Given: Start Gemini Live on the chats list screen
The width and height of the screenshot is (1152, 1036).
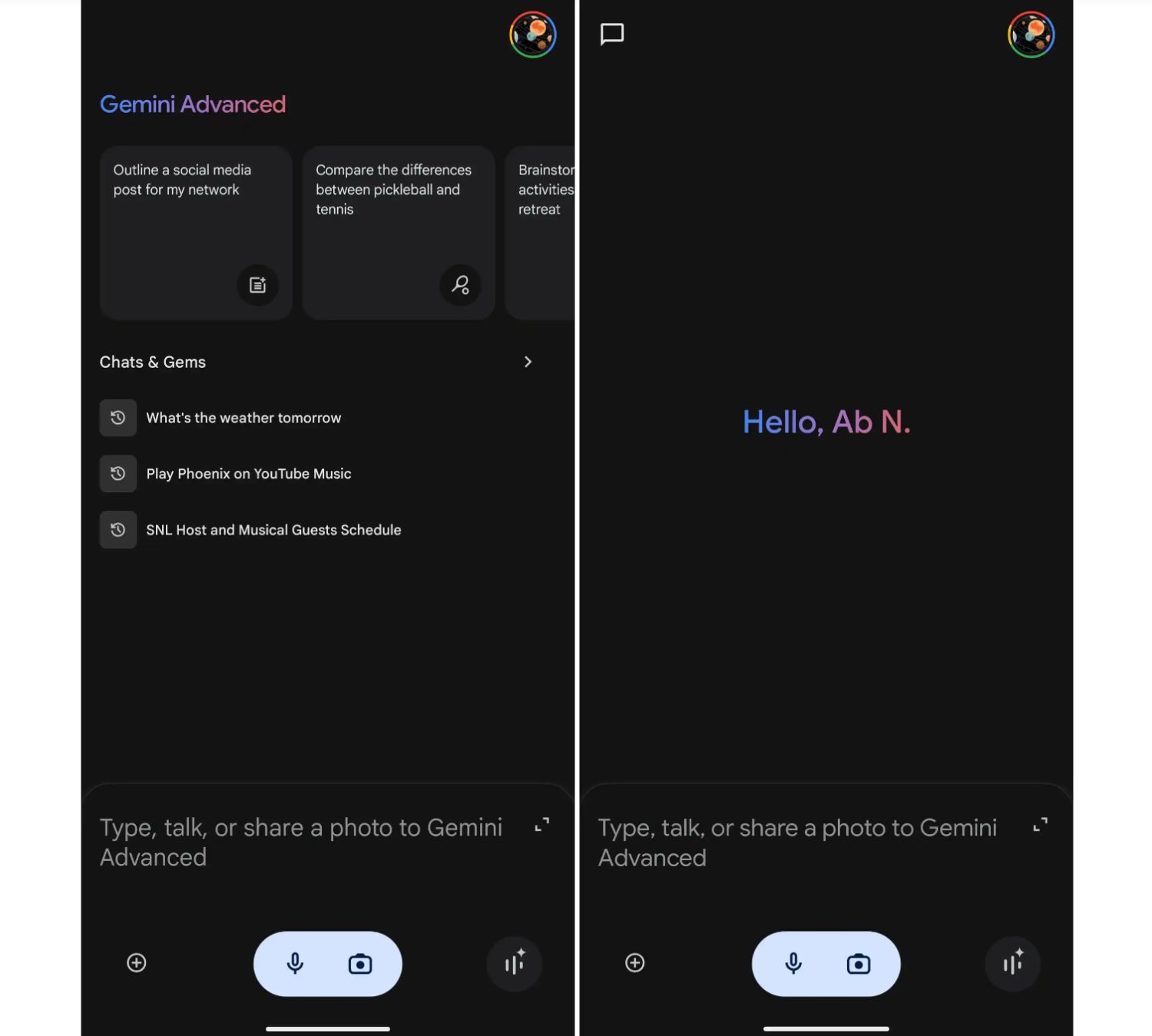Looking at the screenshot, I should click(515, 964).
